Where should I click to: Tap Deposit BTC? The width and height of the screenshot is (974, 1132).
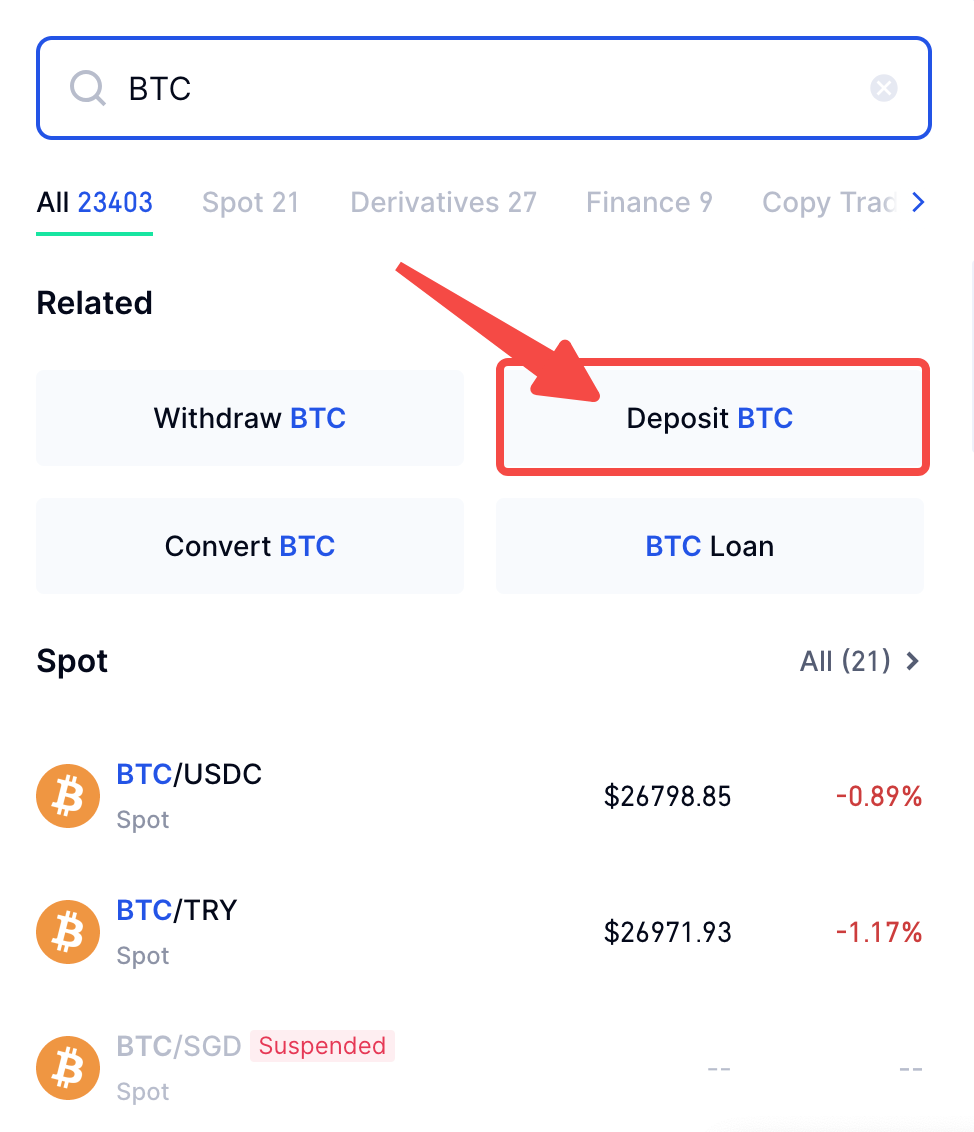point(710,418)
